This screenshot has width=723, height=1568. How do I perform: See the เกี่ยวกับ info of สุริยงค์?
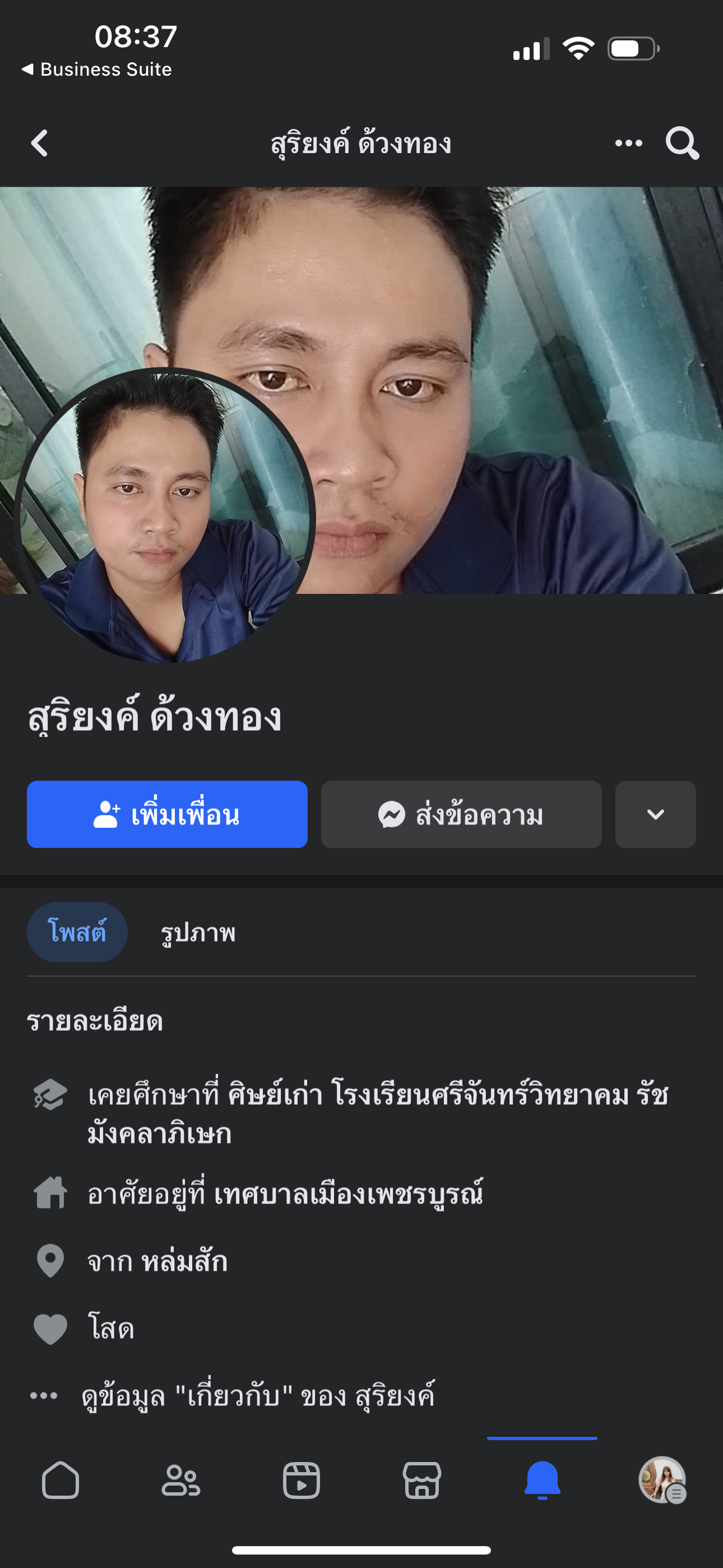pyautogui.click(x=258, y=1395)
